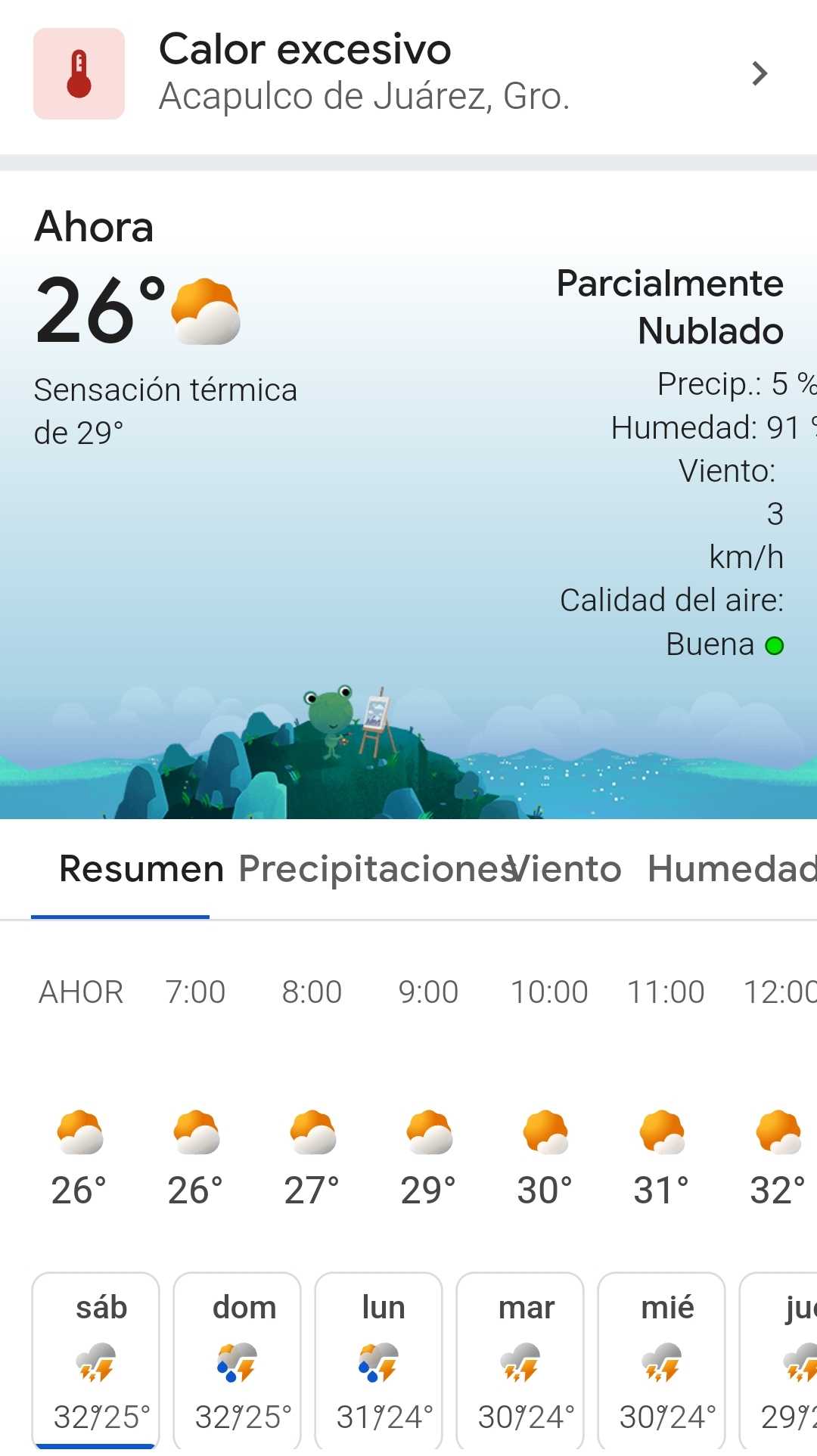Select the lun daily forecast card
Viewport: 817px width, 1456px height.
tap(379, 1360)
